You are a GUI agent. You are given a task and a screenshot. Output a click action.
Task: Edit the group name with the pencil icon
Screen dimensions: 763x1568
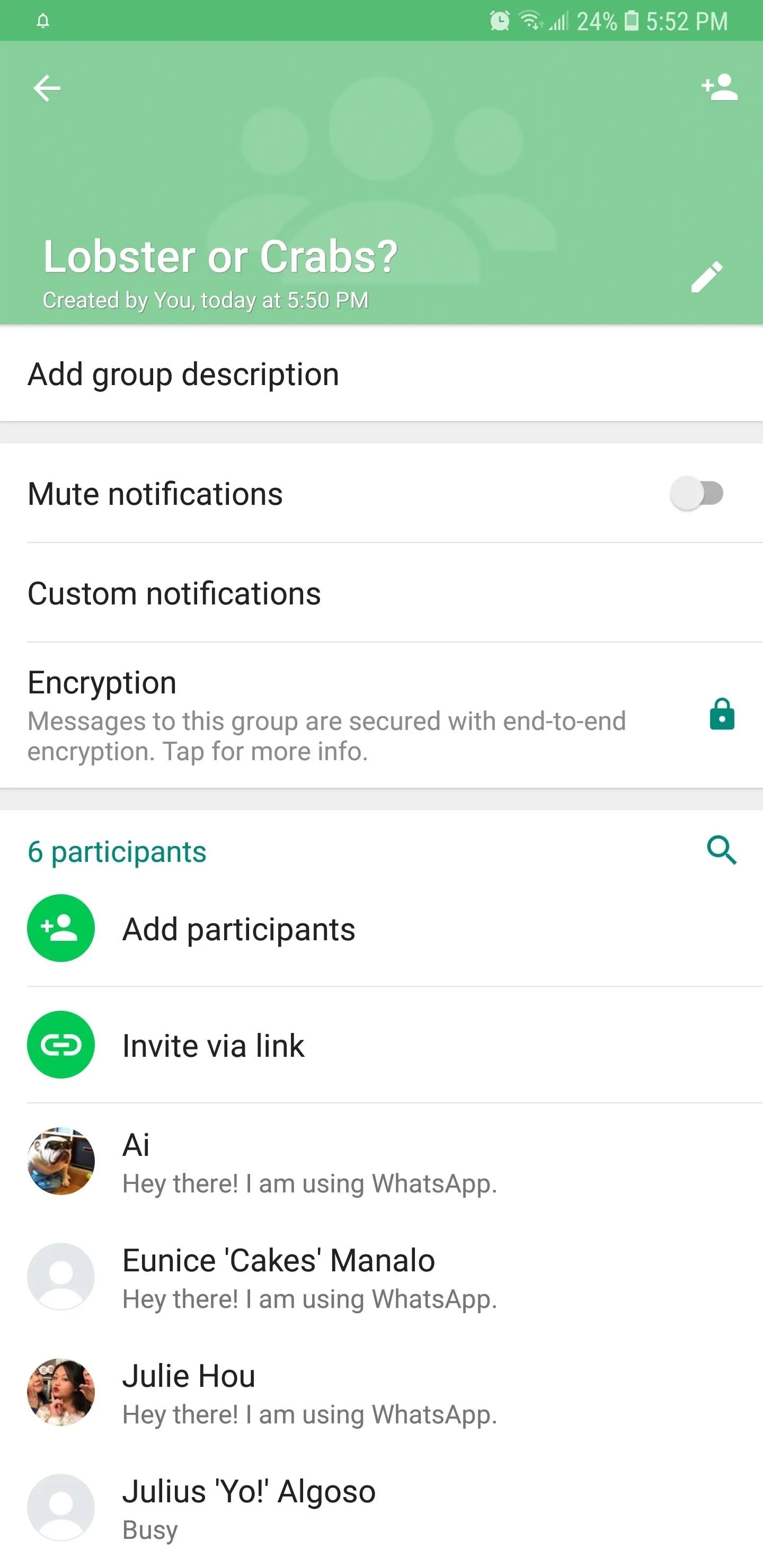706,278
